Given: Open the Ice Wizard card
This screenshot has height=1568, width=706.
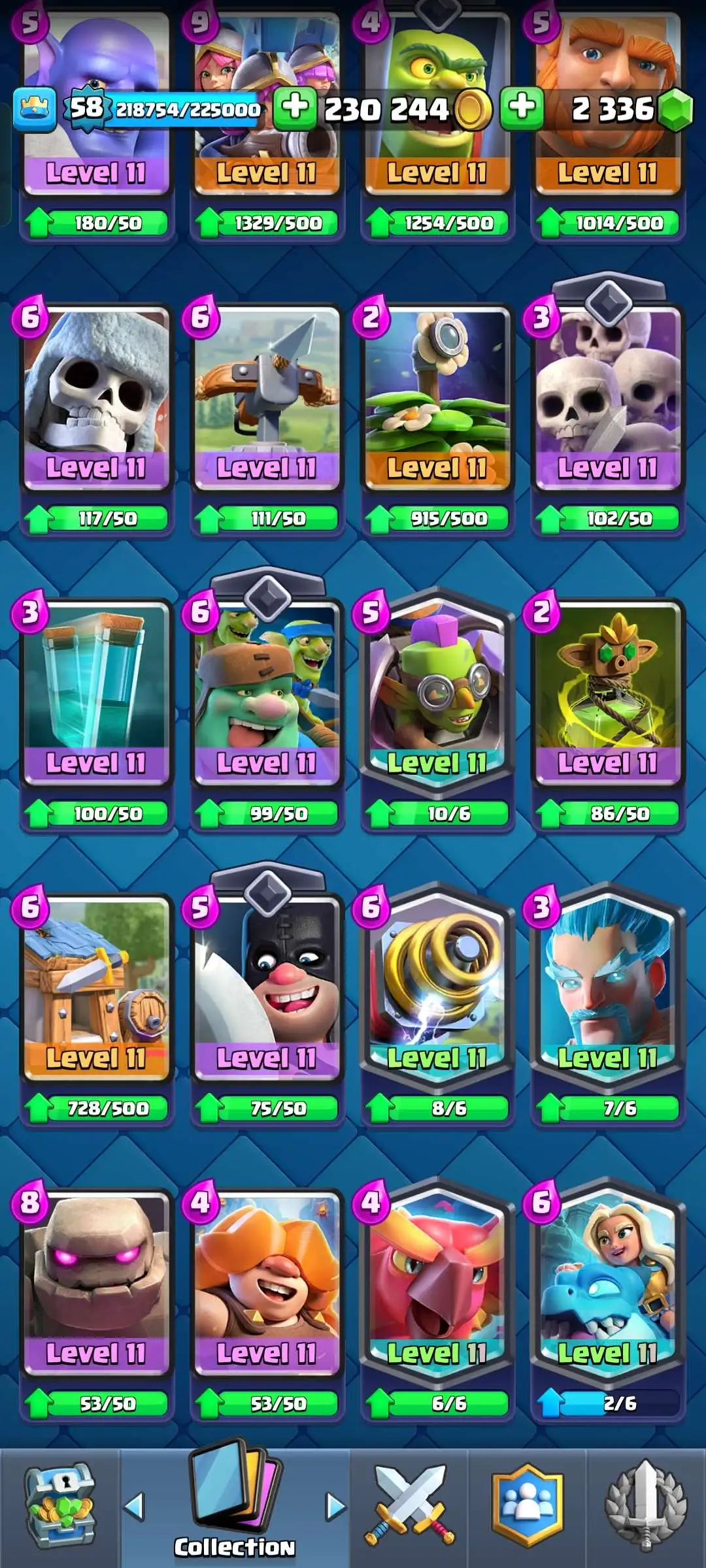Looking at the screenshot, I should point(608,988).
